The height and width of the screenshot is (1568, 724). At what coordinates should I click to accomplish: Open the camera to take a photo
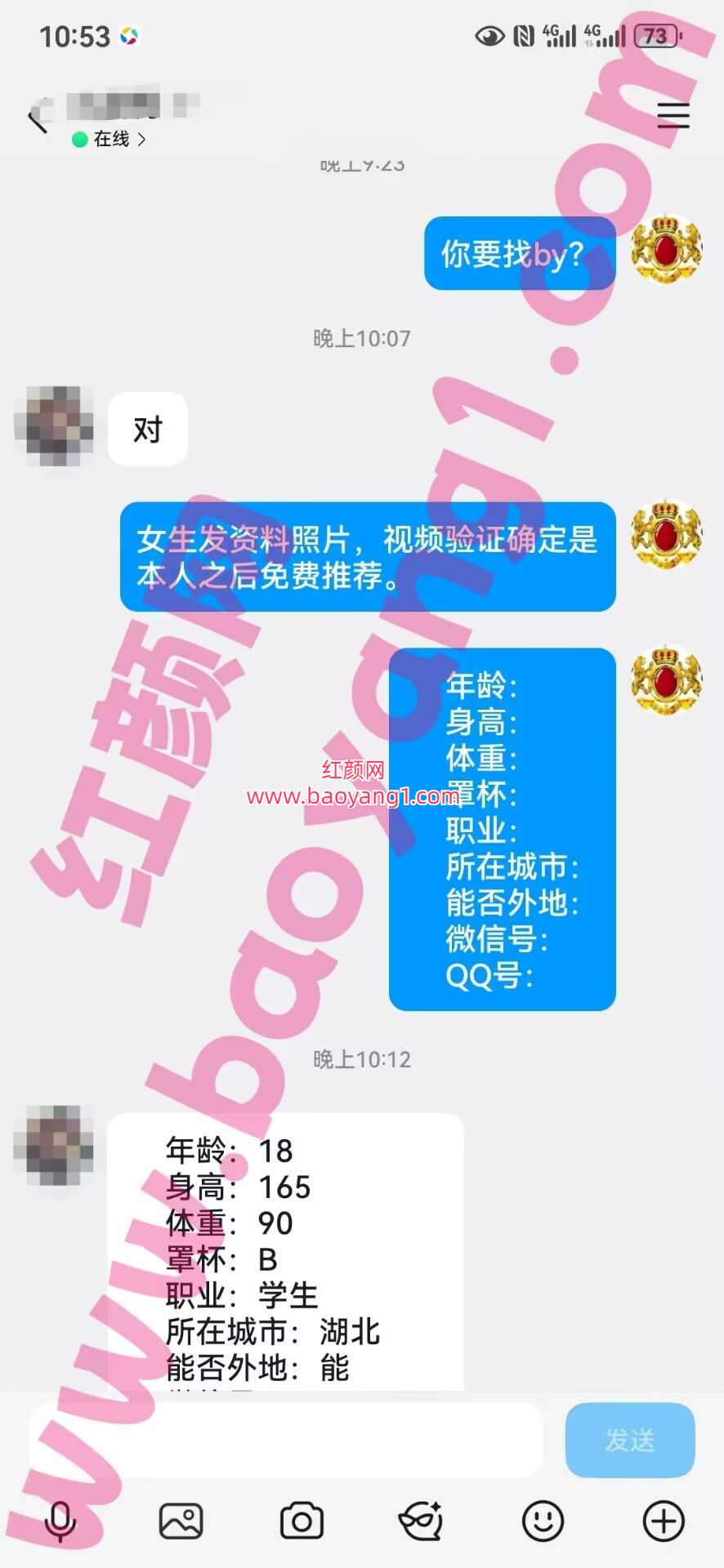pyautogui.click(x=302, y=1521)
